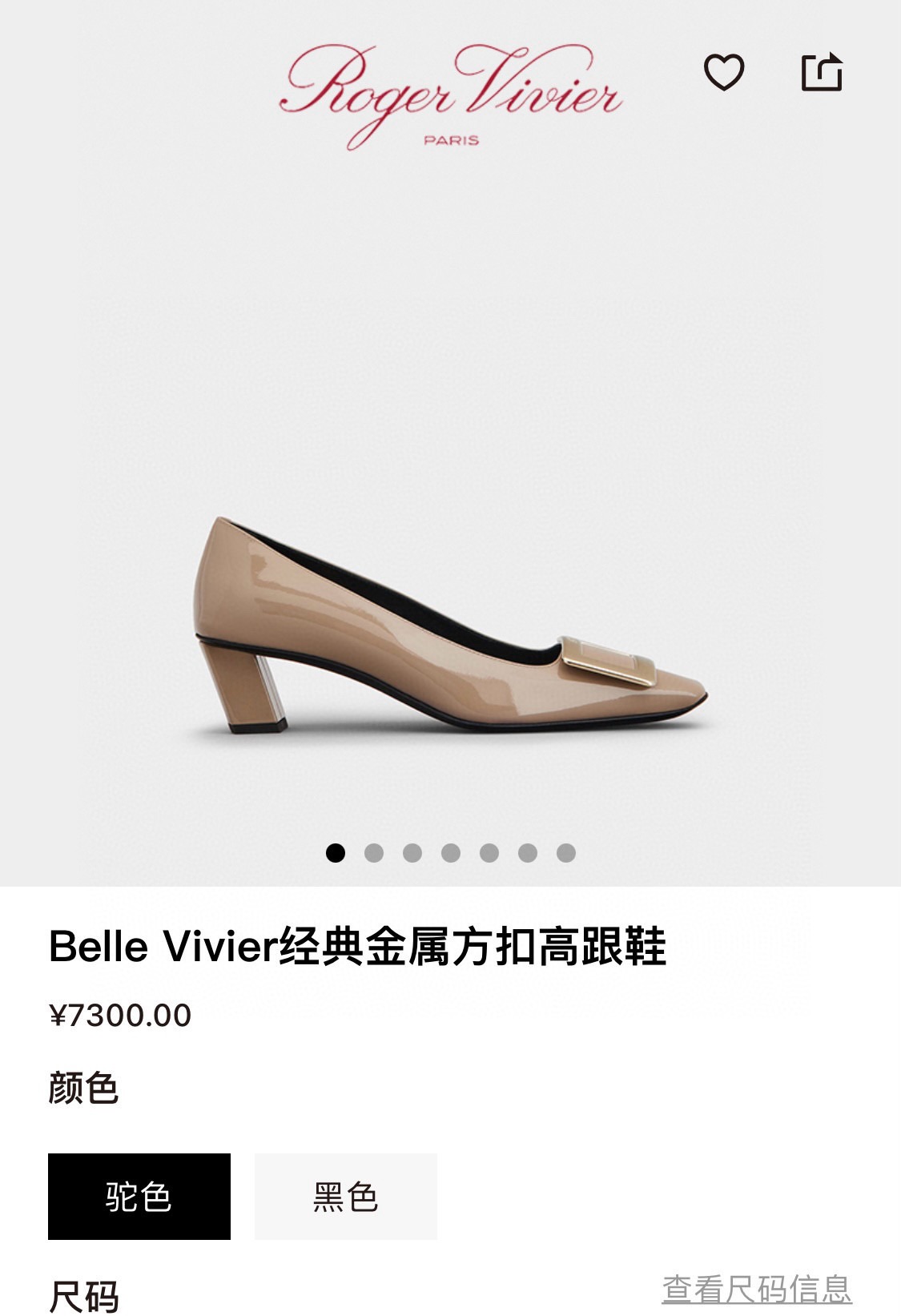This screenshot has width=901, height=1316.
Task: Open the 查看尺码信息 size guide link
Action: (756, 1289)
